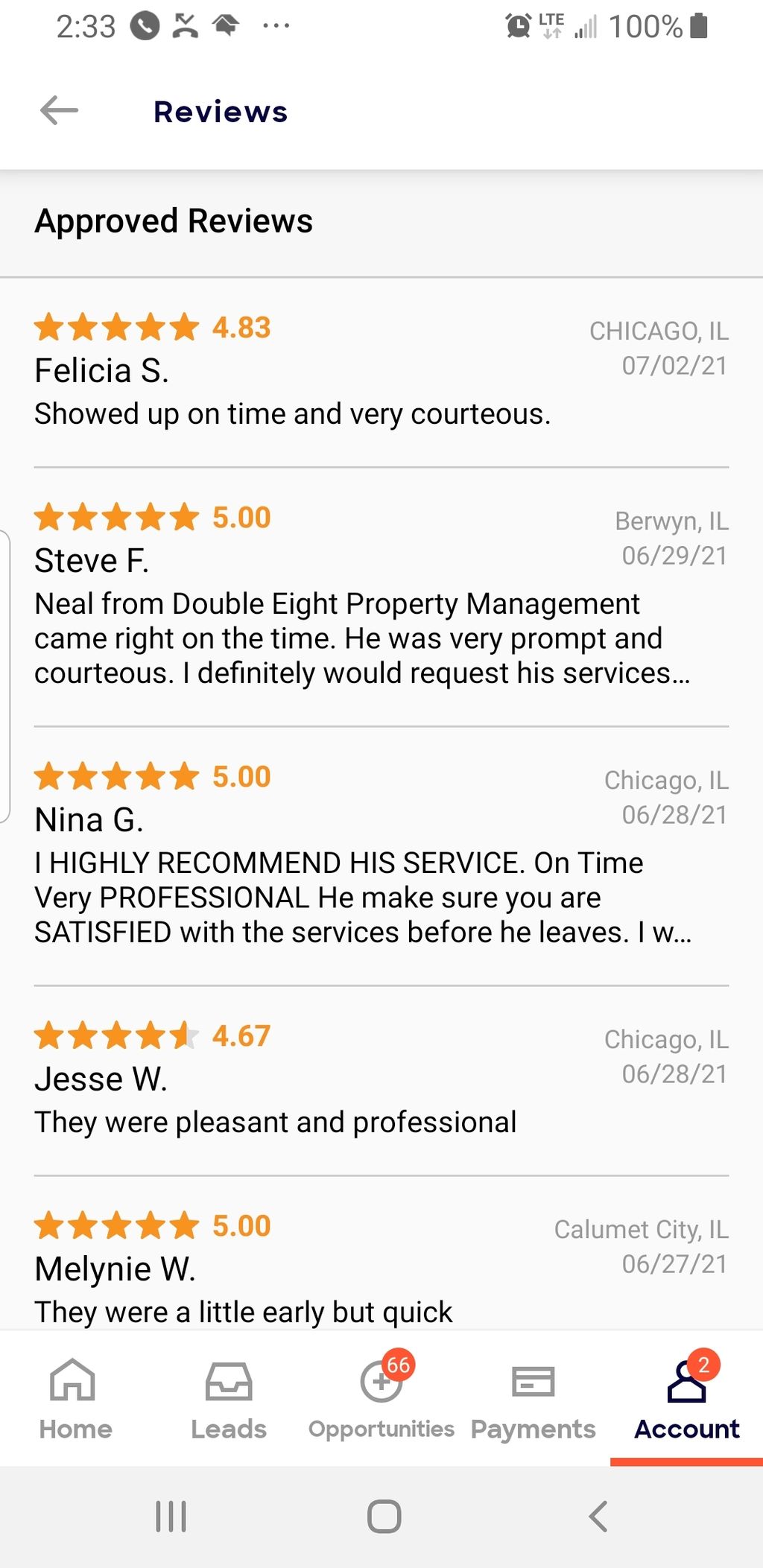Open the Opportunities tab
The width and height of the screenshot is (763, 1568).
(381, 1399)
